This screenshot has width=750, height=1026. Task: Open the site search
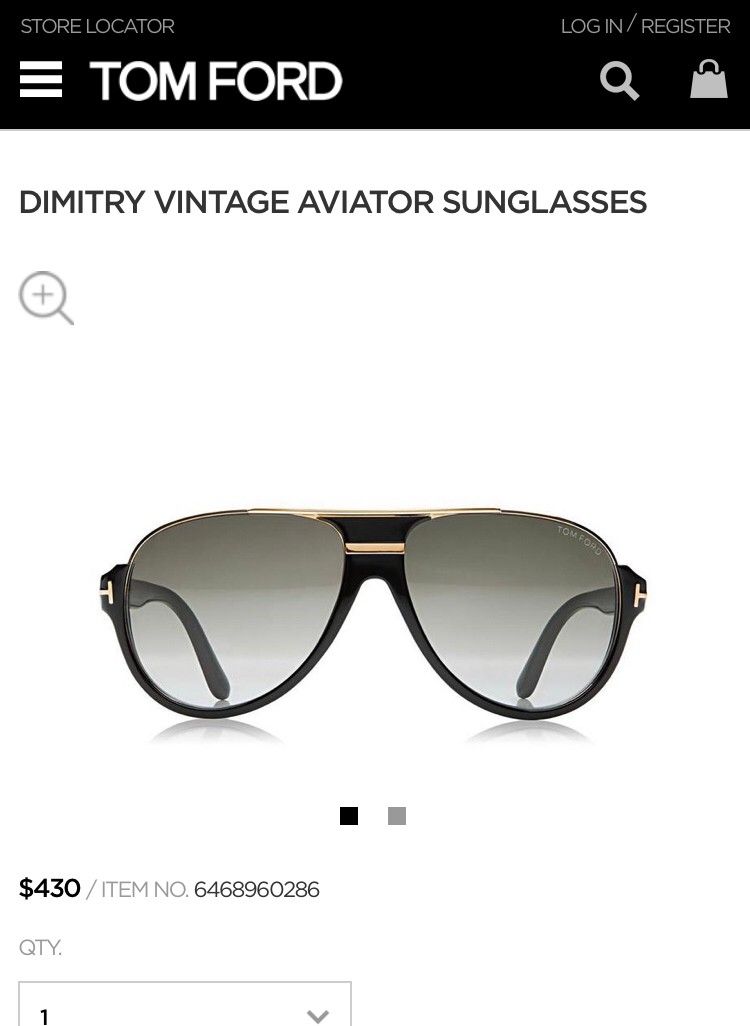619,81
